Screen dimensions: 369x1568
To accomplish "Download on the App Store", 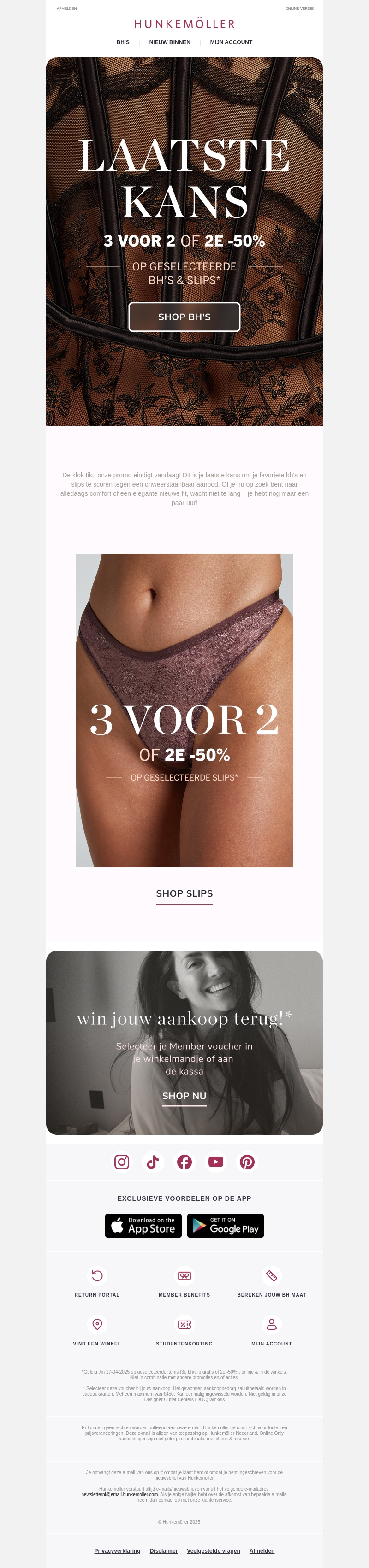I will pos(144,1225).
